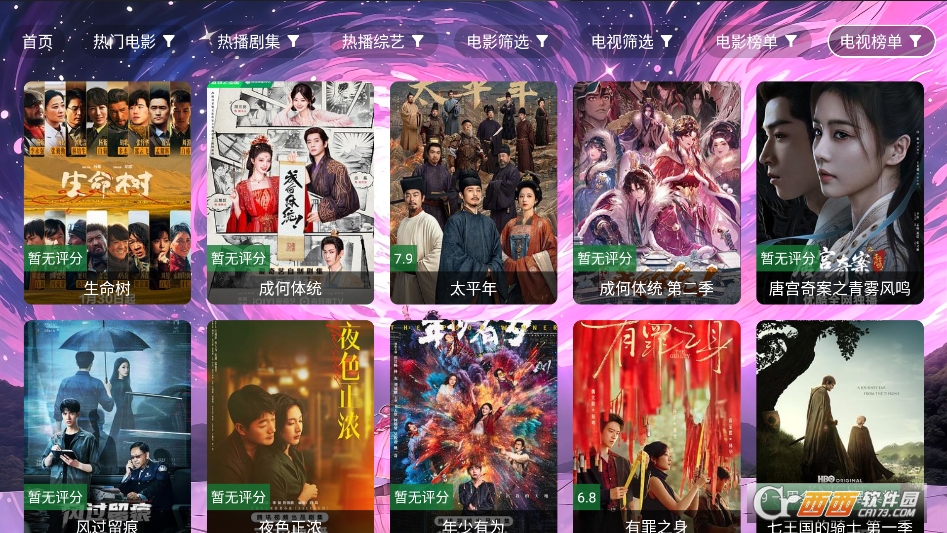Open 有罪之身 rated 6.8

(x=656, y=425)
